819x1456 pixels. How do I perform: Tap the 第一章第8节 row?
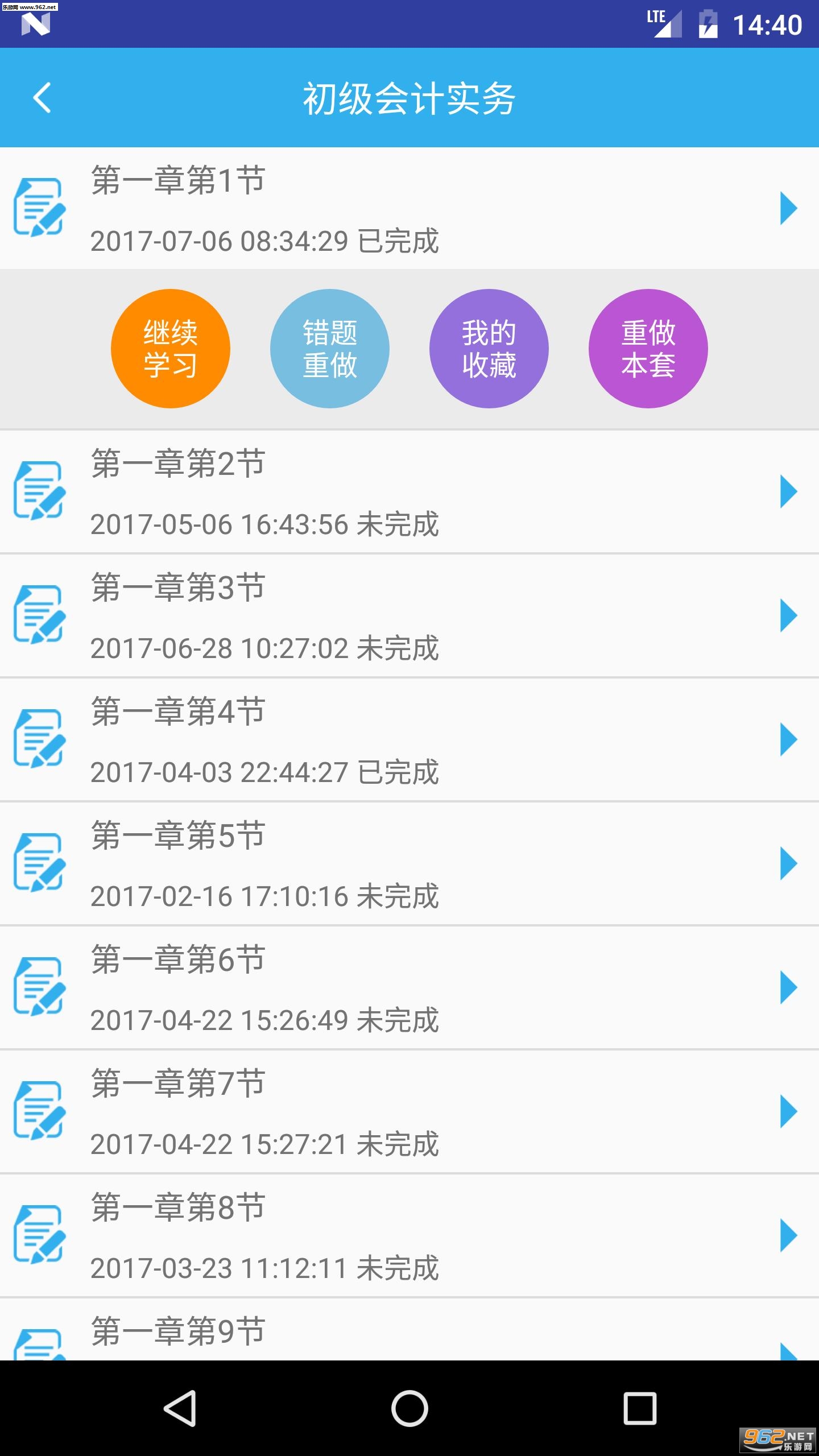point(409,1235)
